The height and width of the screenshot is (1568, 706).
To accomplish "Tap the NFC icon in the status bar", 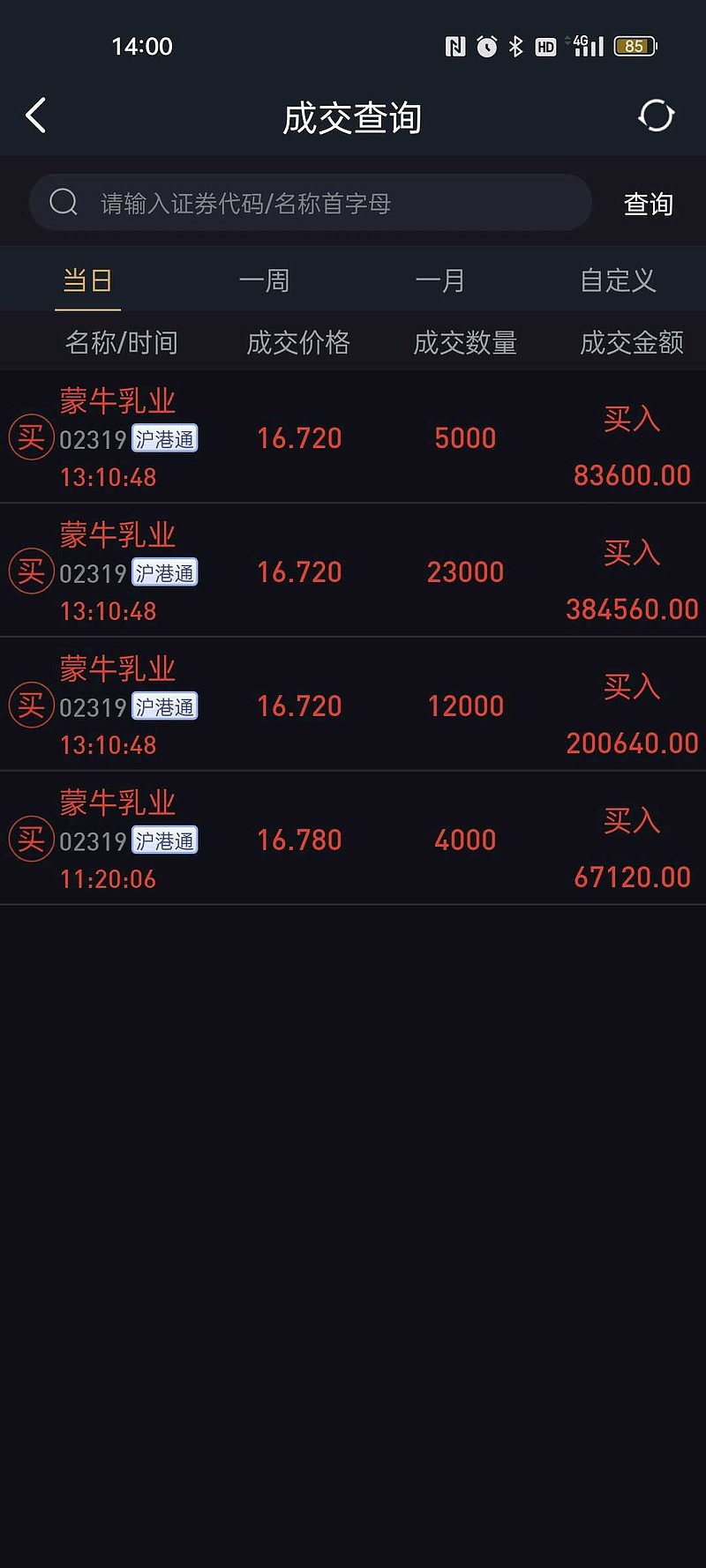I will [455, 46].
